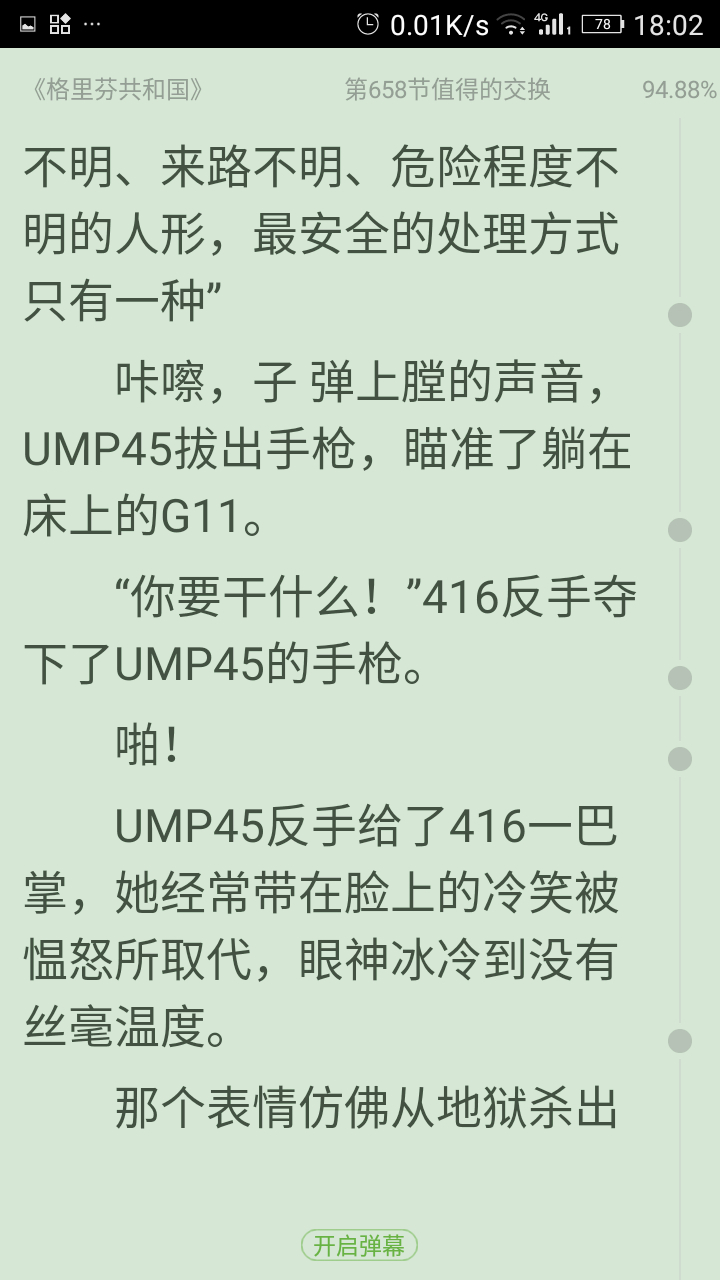Open comment dot beside 只有一种 paragraph
The height and width of the screenshot is (1280, 720).
tap(680, 315)
